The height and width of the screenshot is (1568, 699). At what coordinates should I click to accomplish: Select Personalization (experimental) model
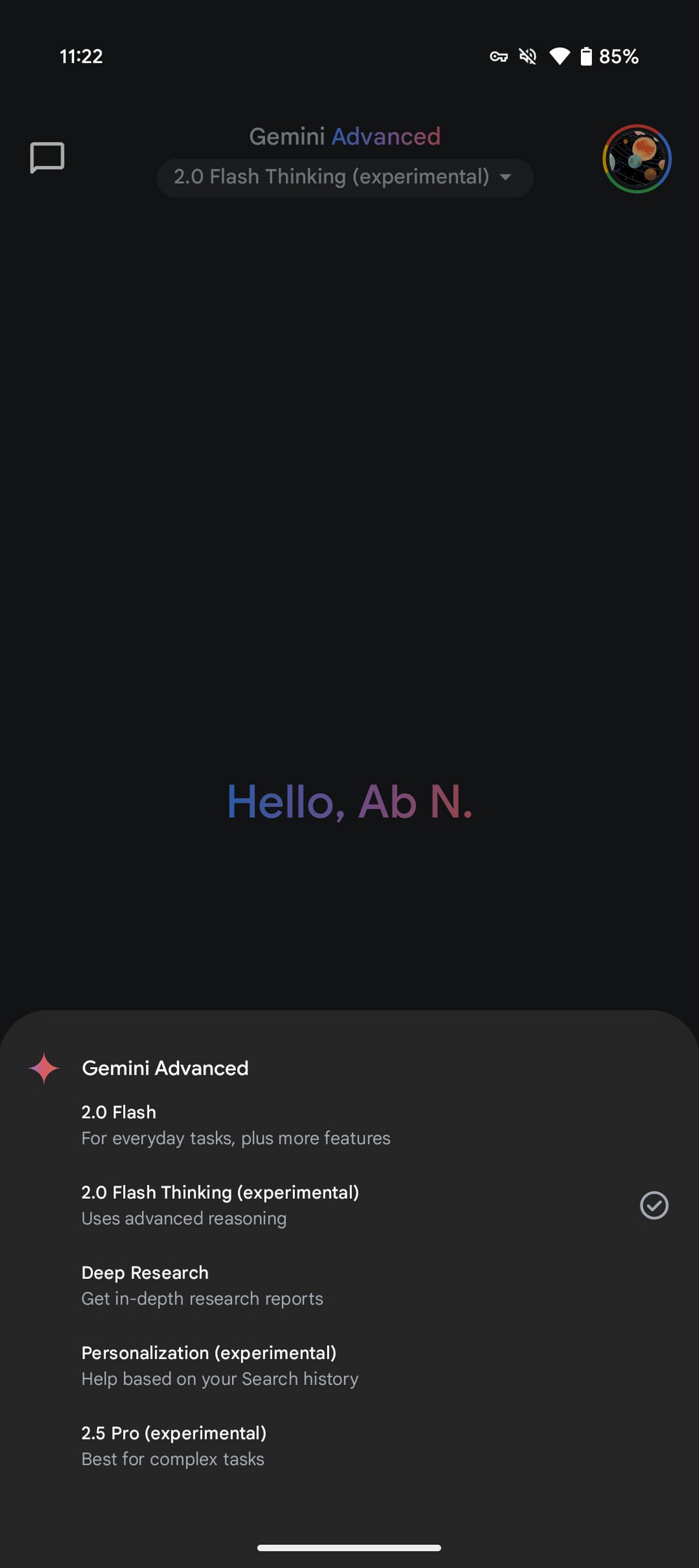pos(219,1365)
